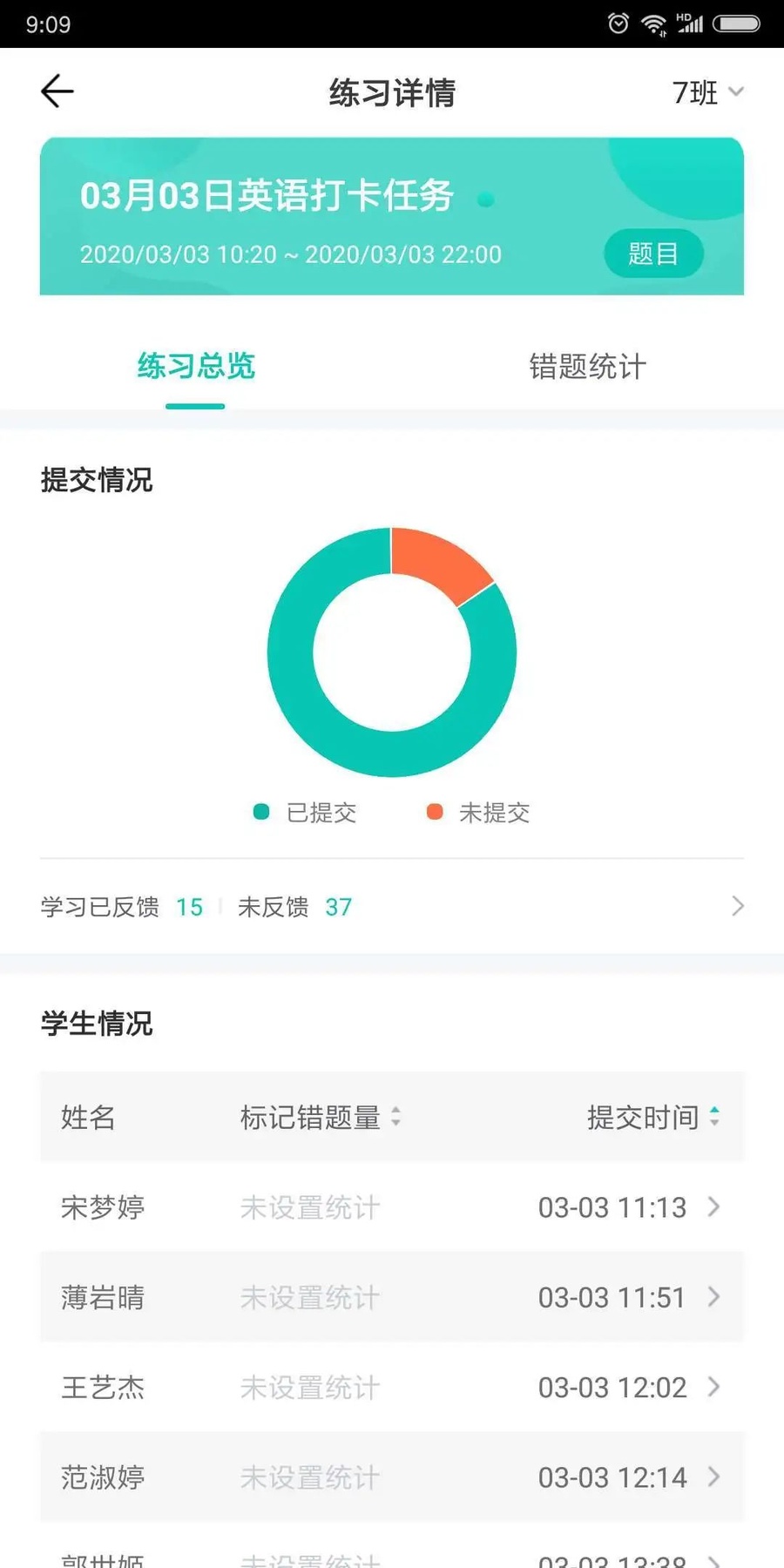
Task: View 范淑婷's submission row
Action: coord(392,1477)
